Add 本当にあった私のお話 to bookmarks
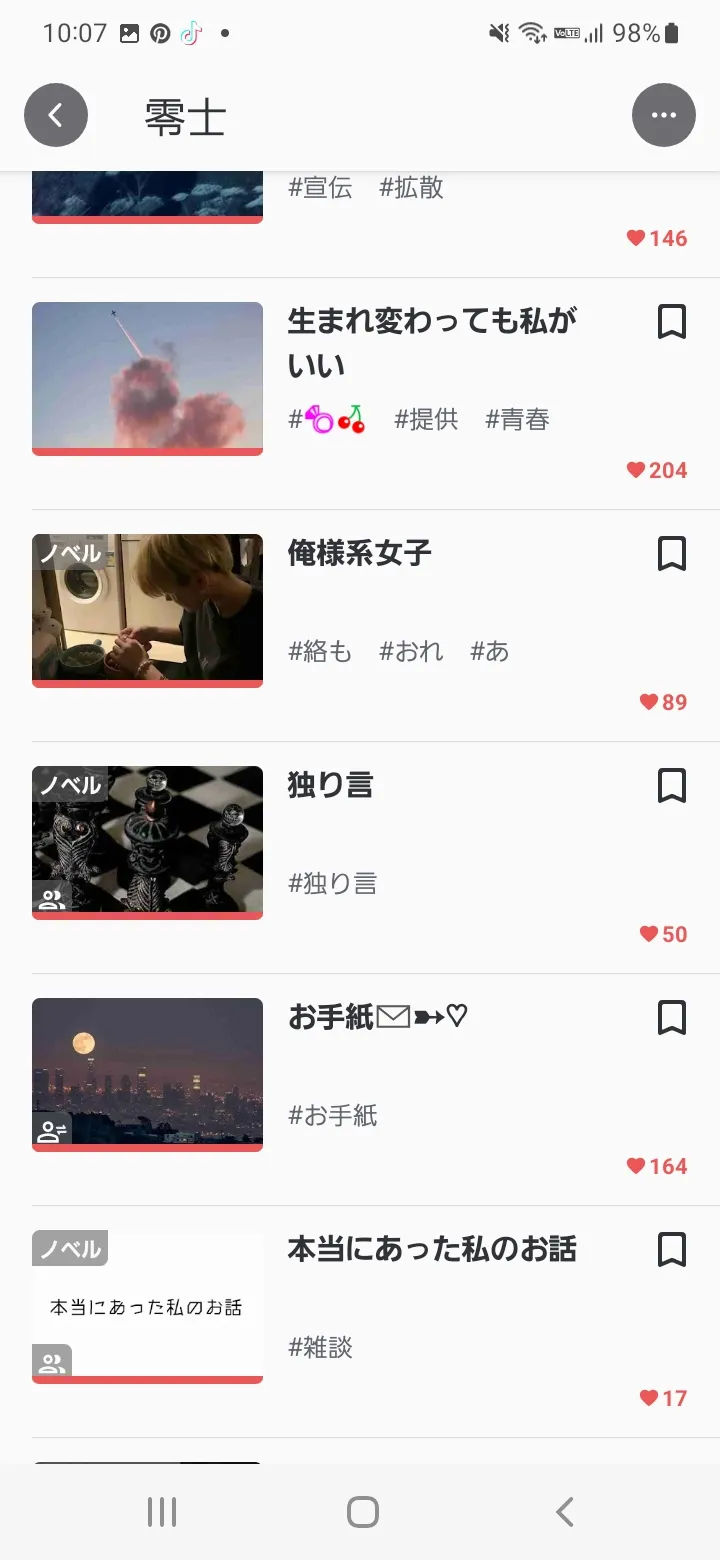This screenshot has width=720, height=1560. [671, 1250]
